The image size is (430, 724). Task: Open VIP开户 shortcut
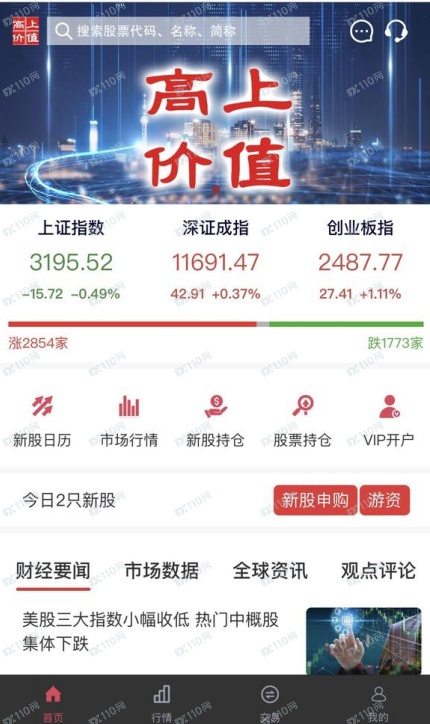pos(388,421)
